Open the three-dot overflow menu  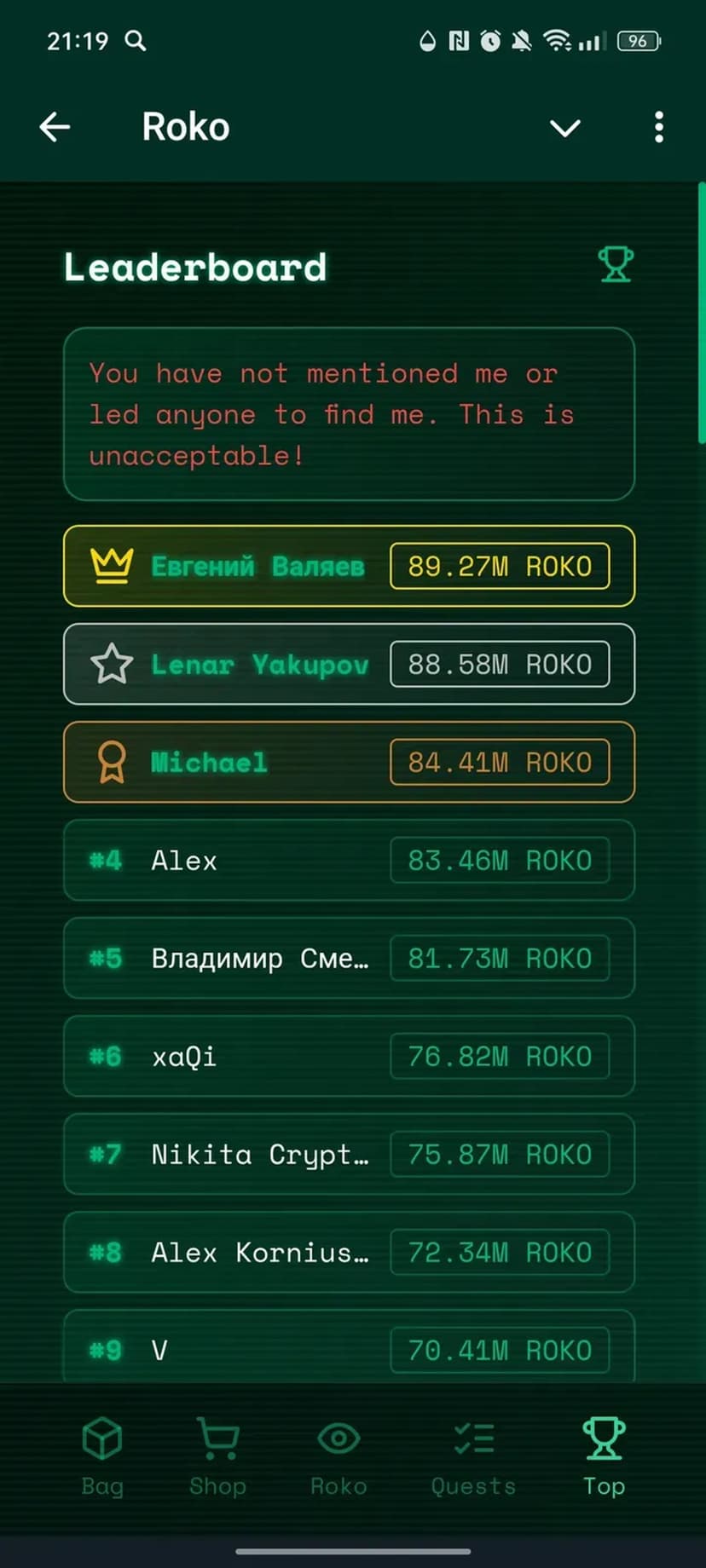(658, 127)
